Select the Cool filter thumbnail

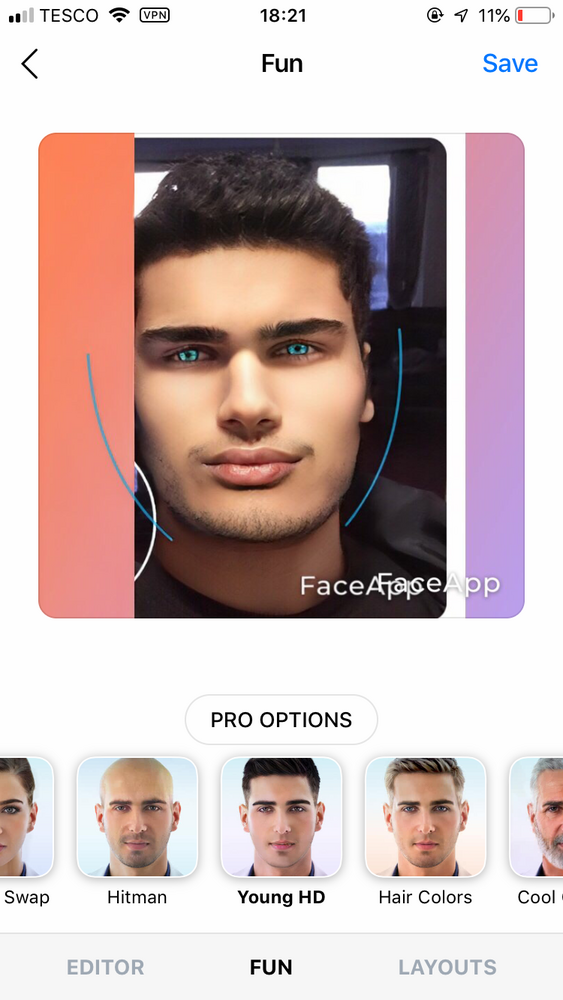click(536, 817)
